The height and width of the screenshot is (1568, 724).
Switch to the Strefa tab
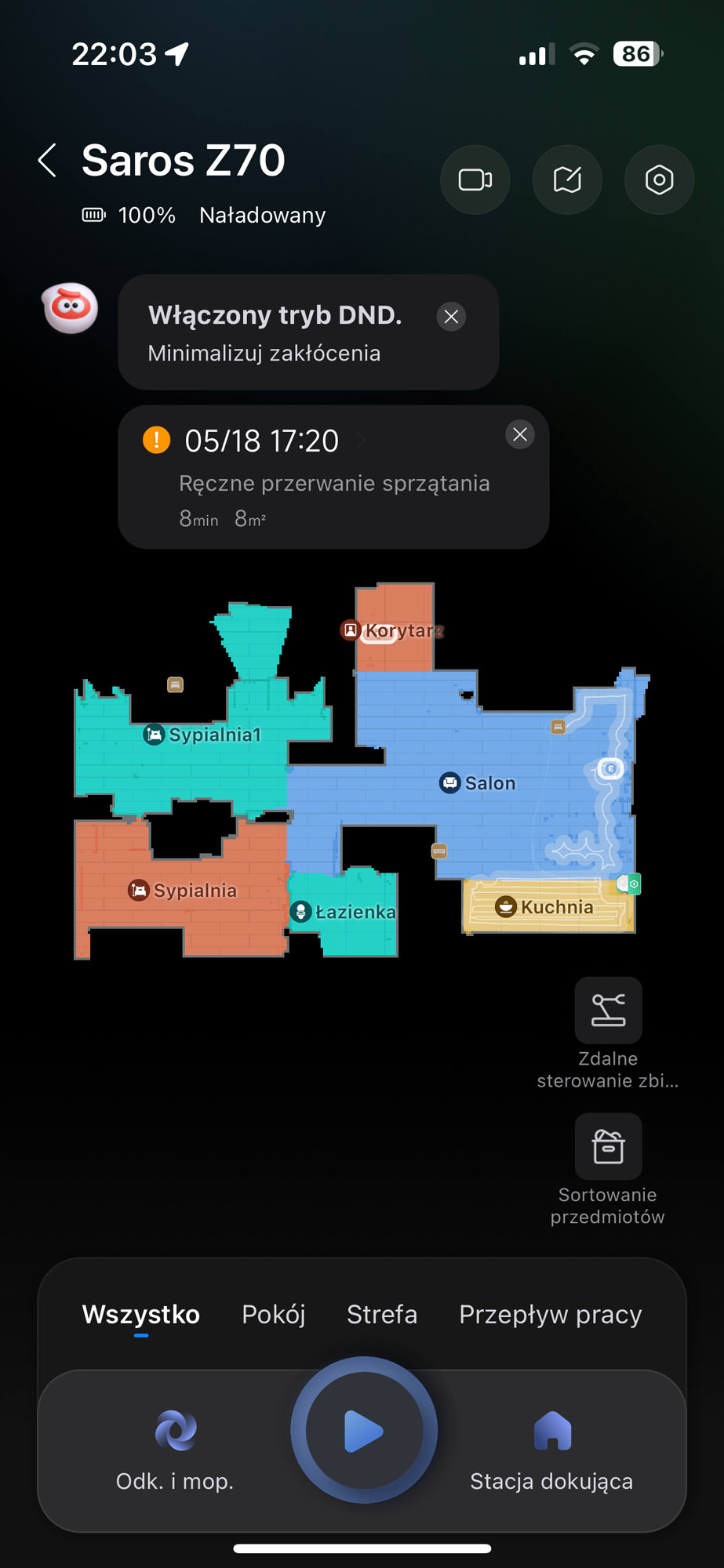(382, 1315)
